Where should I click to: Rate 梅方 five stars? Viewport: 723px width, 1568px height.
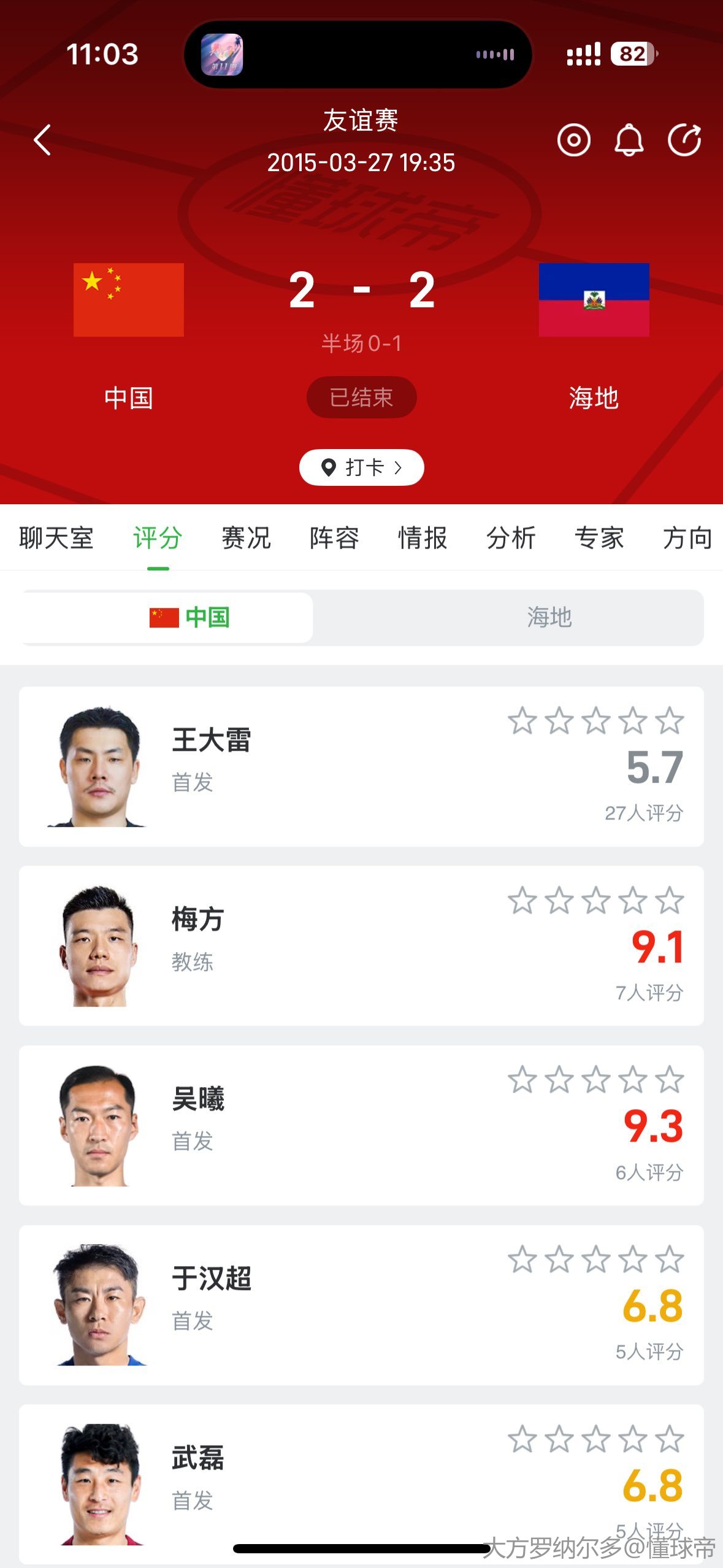669,901
